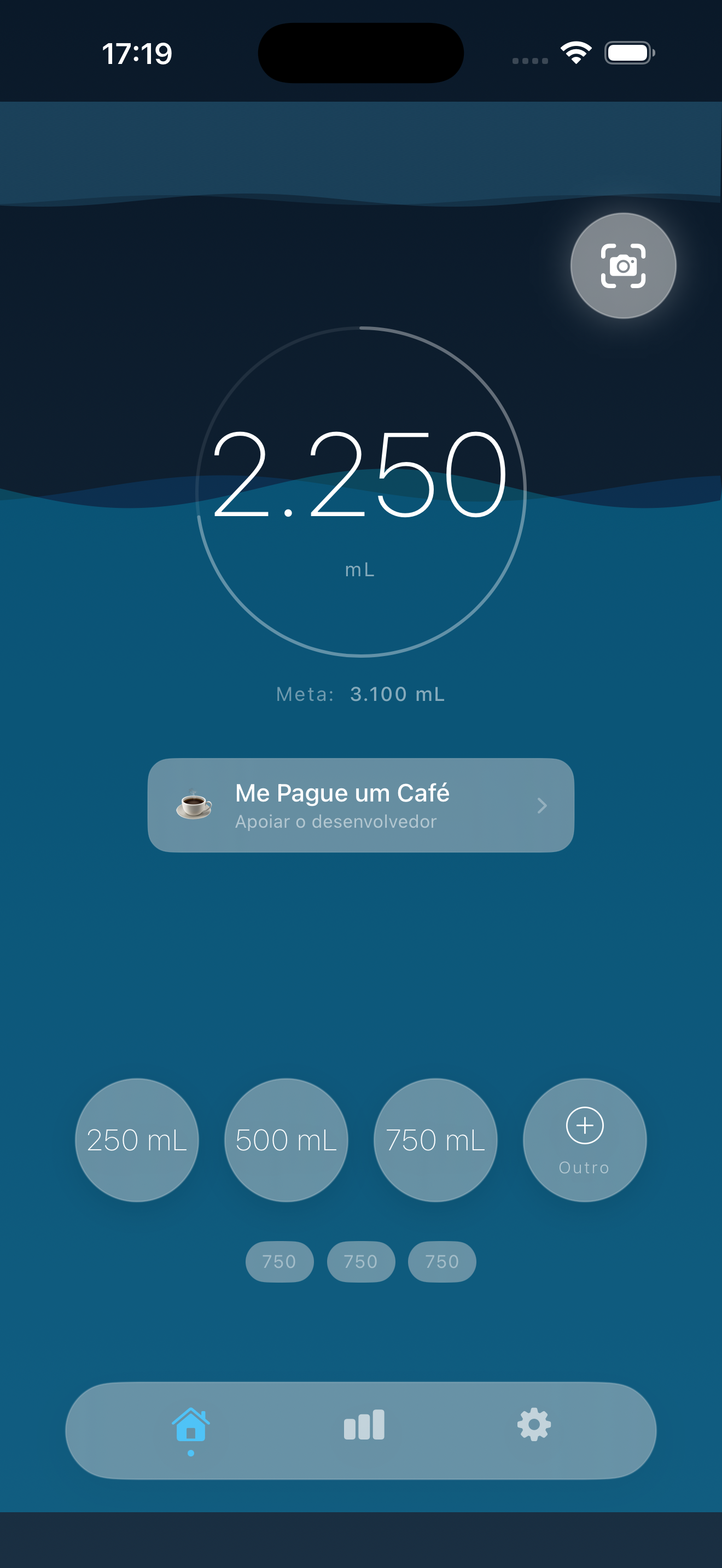Tap the 'Meta: 3.100 mL' goal text
Image resolution: width=722 pixels, height=1568 pixels.
[x=361, y=694]
